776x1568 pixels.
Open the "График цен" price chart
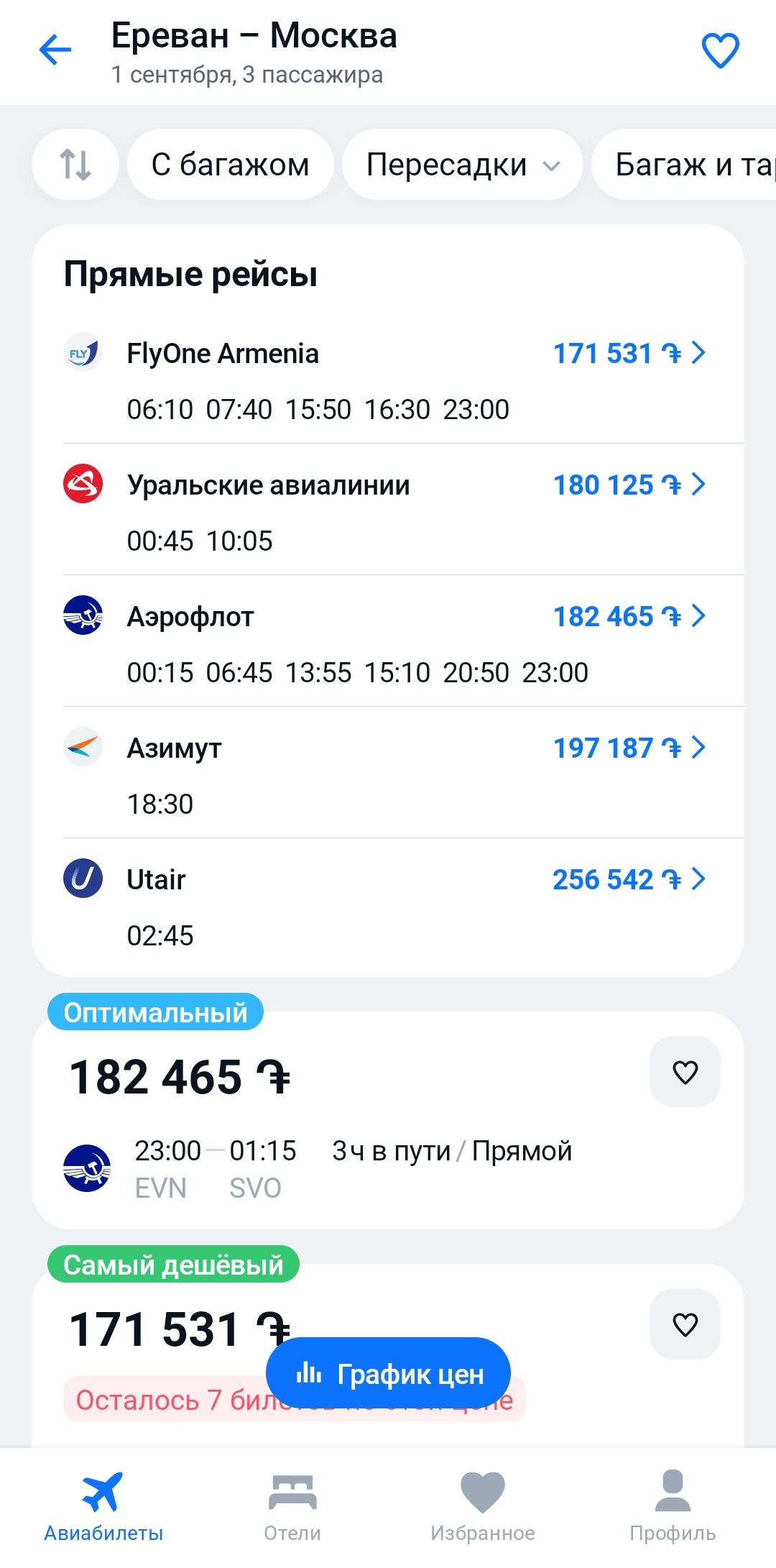click(388, 1375)
